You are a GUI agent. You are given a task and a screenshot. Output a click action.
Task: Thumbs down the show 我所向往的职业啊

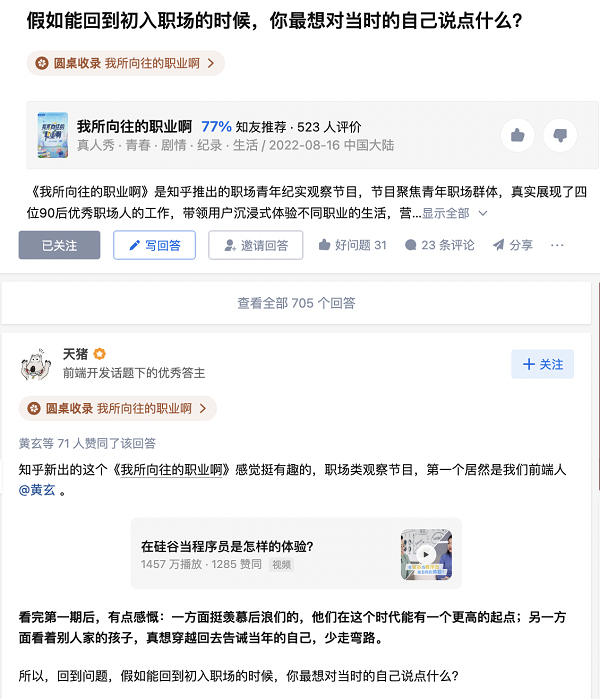click(x=560, y=135)
